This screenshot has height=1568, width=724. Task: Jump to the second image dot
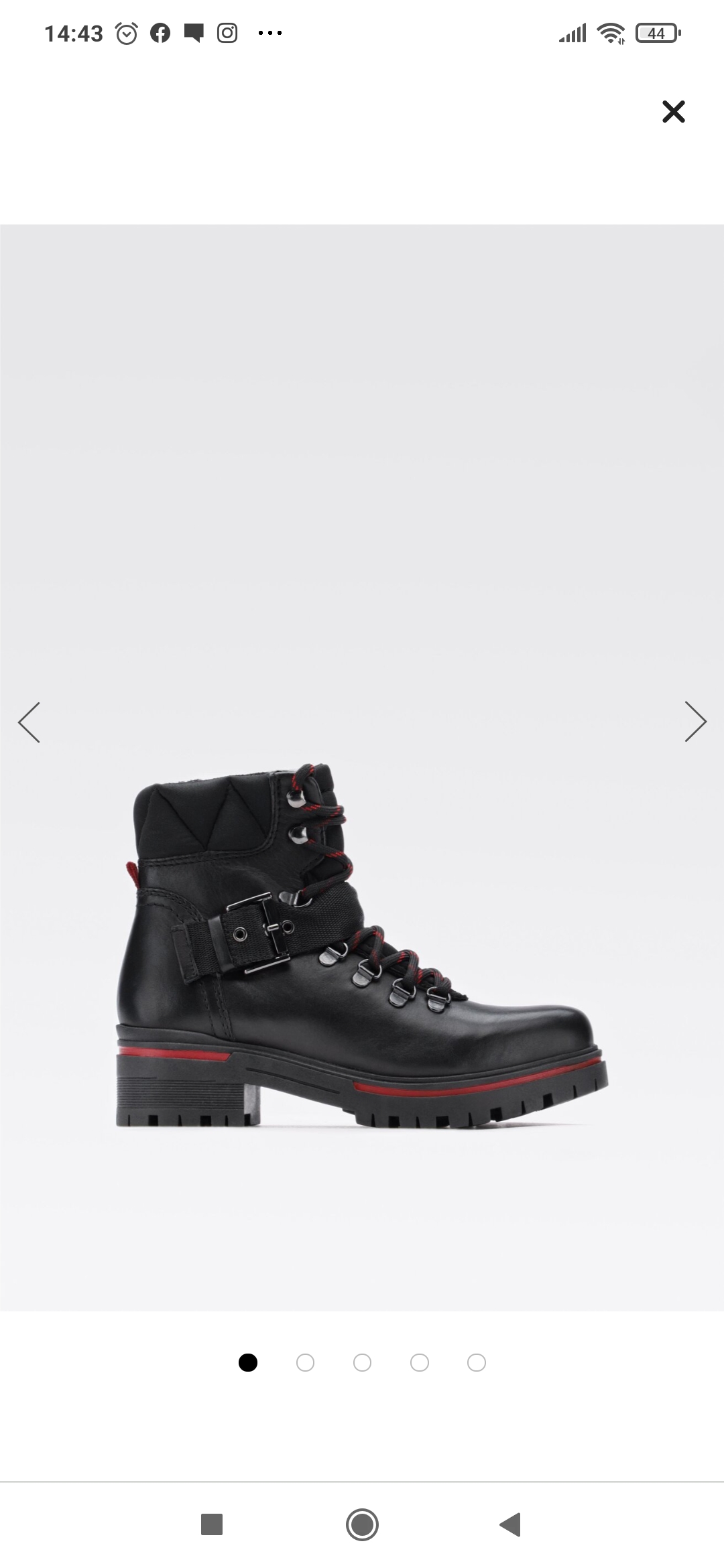(x=305, y=1362)
